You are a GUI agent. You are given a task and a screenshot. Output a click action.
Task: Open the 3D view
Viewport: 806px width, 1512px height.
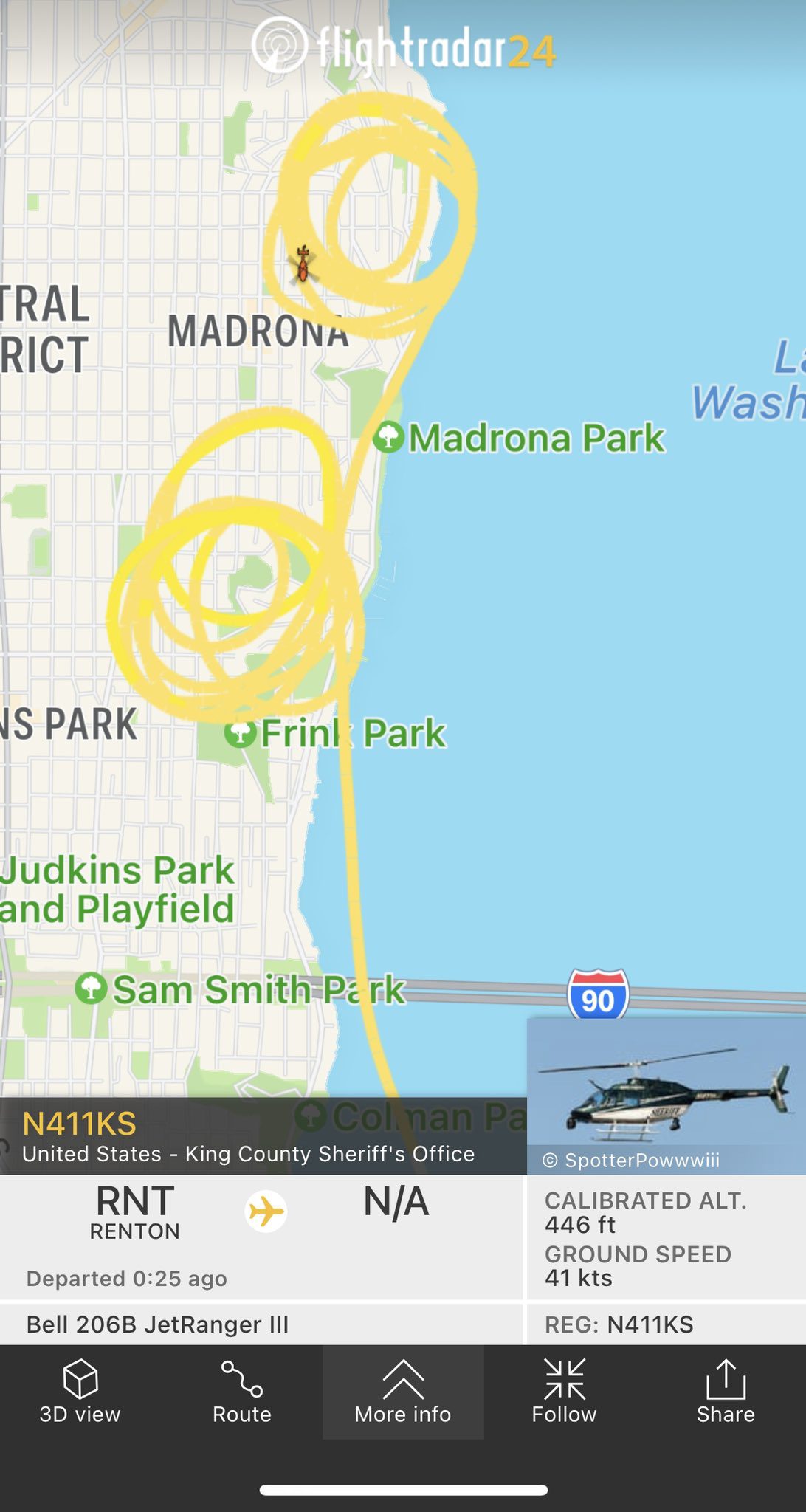(80, 1392)
